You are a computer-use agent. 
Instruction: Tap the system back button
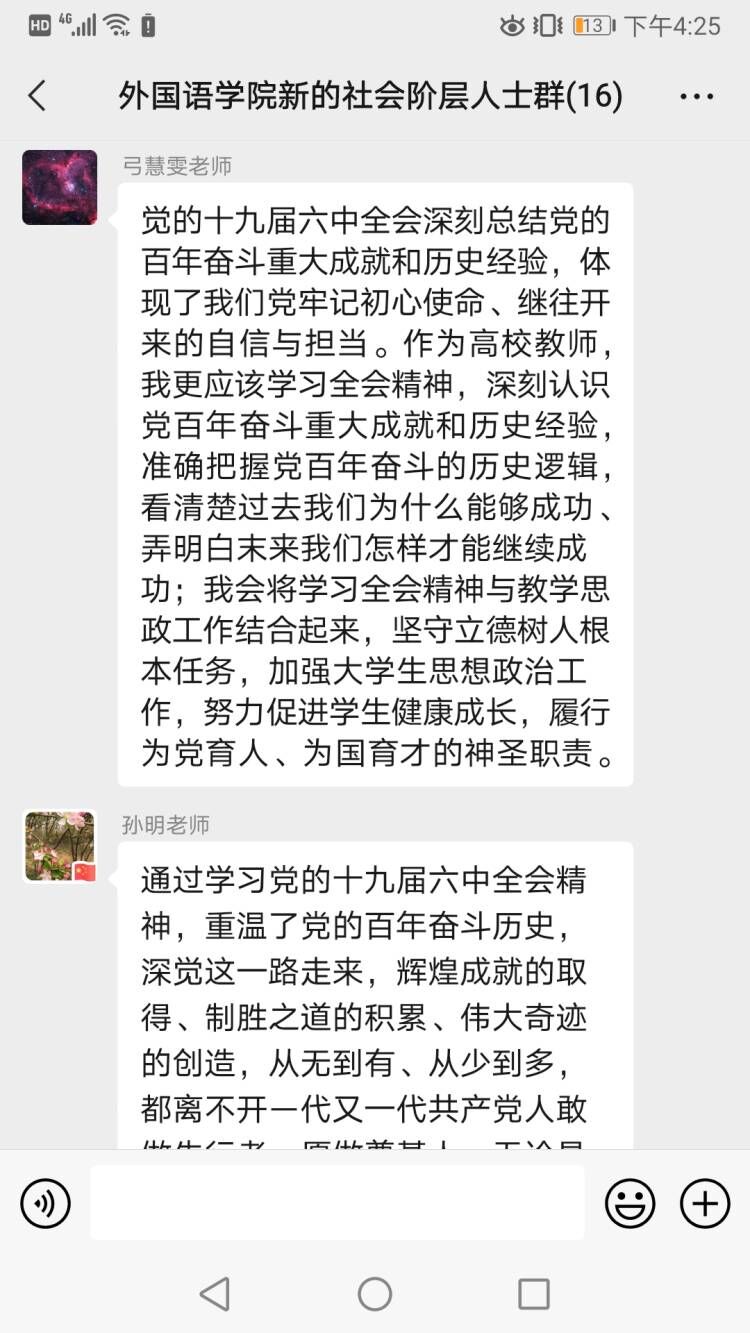215,1294
